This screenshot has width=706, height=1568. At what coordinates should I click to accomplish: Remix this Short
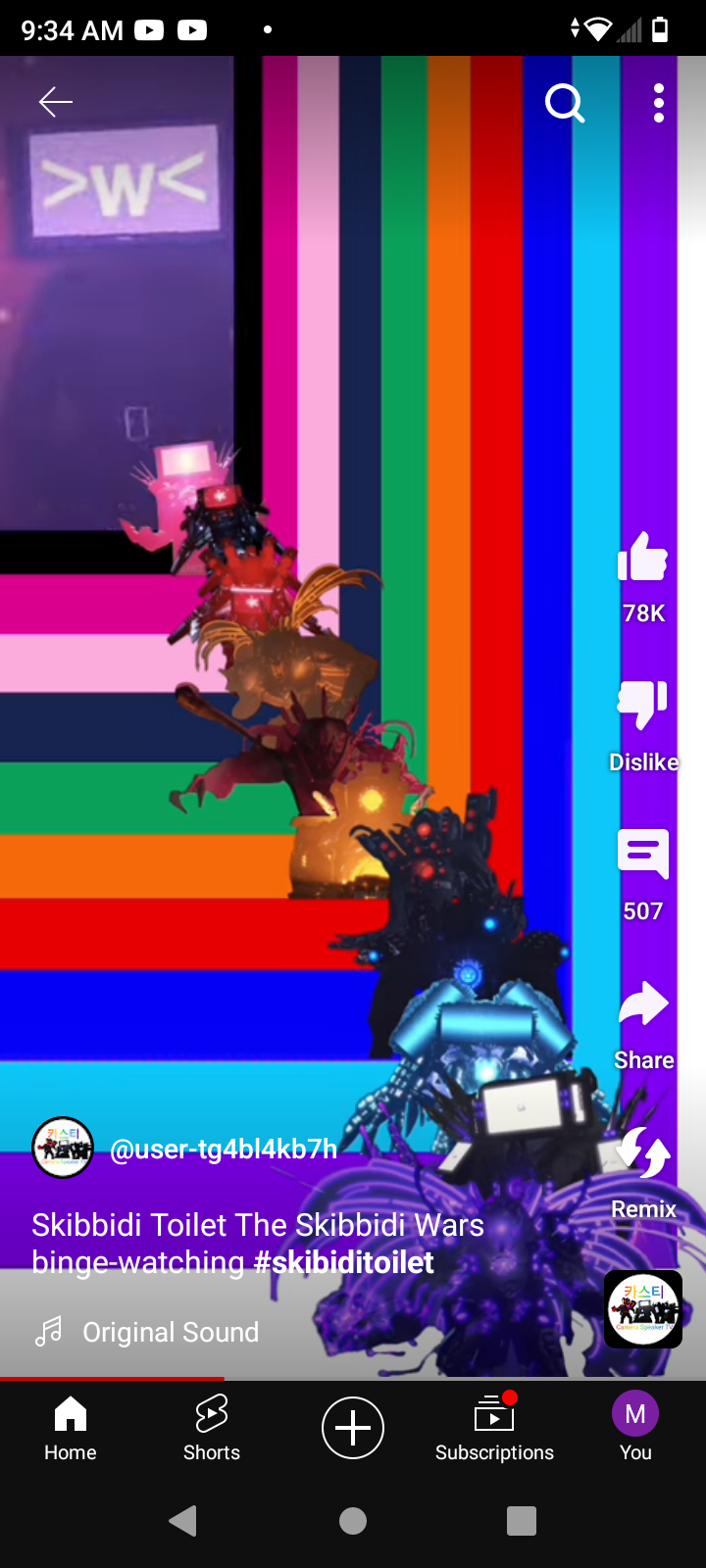tap(643, 1154)
